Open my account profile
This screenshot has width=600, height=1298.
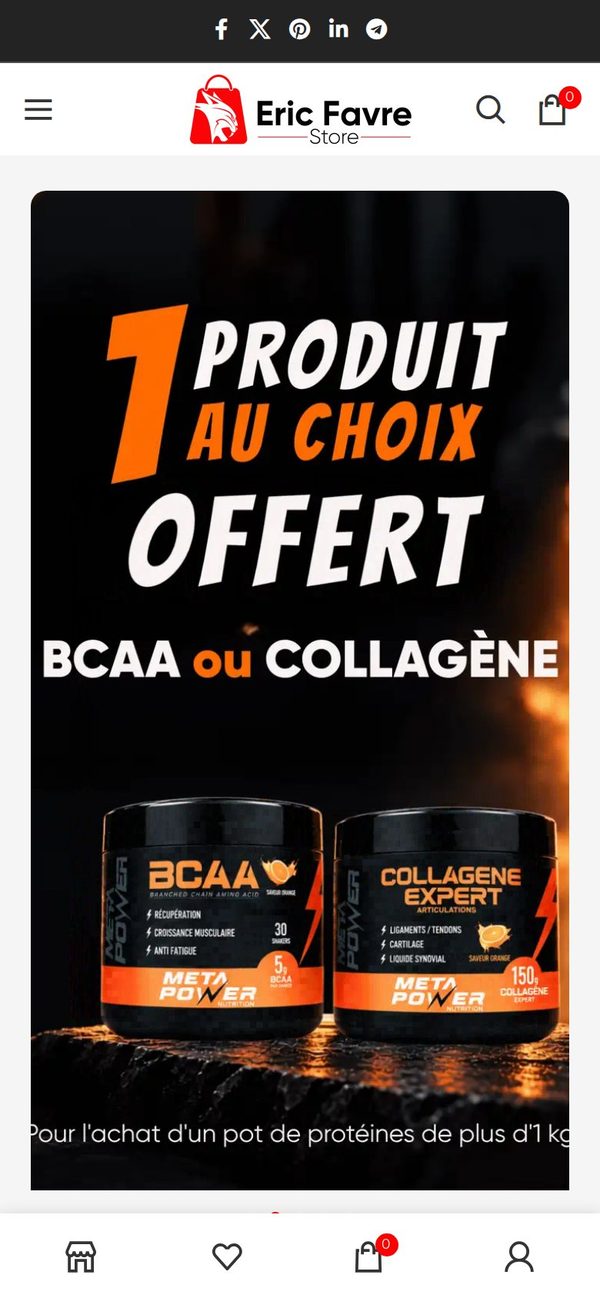pyautogui.click(x=519, y=1256)
